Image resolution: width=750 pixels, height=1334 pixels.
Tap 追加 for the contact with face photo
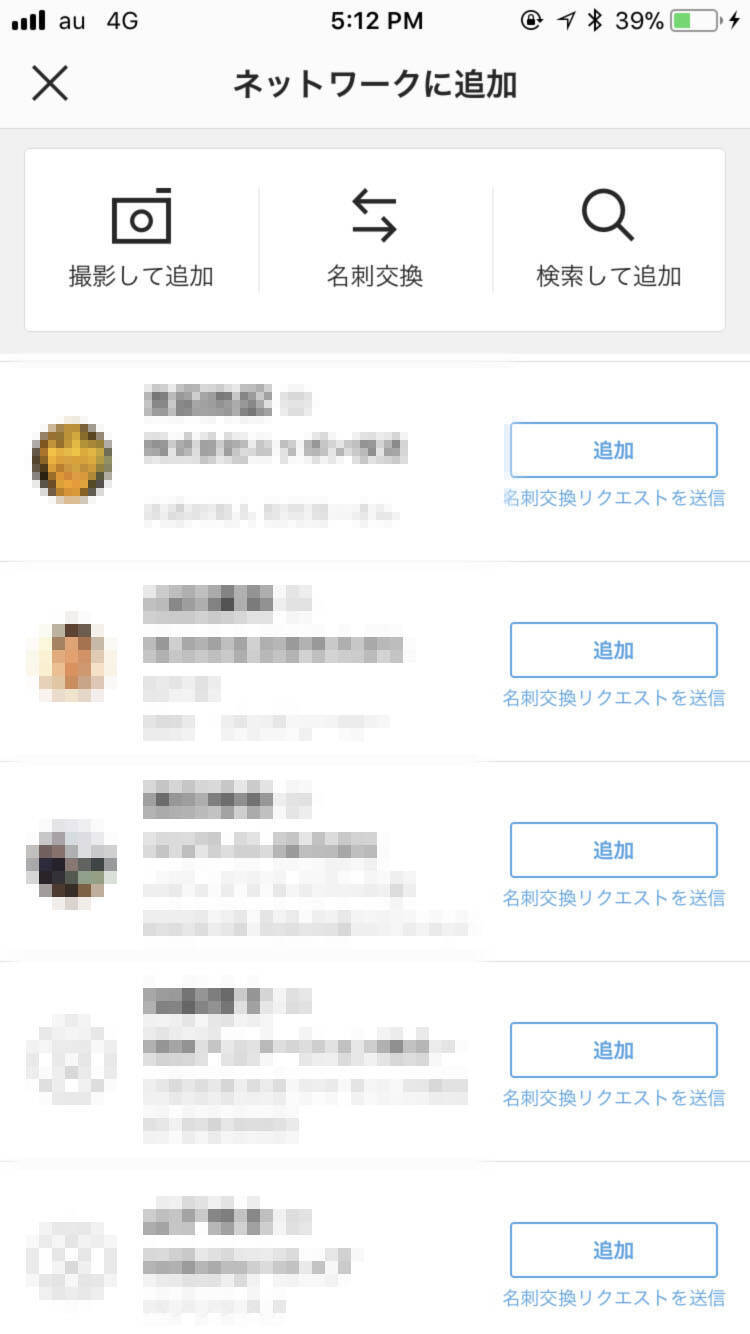pyautogui.click(x=613, y=650)
